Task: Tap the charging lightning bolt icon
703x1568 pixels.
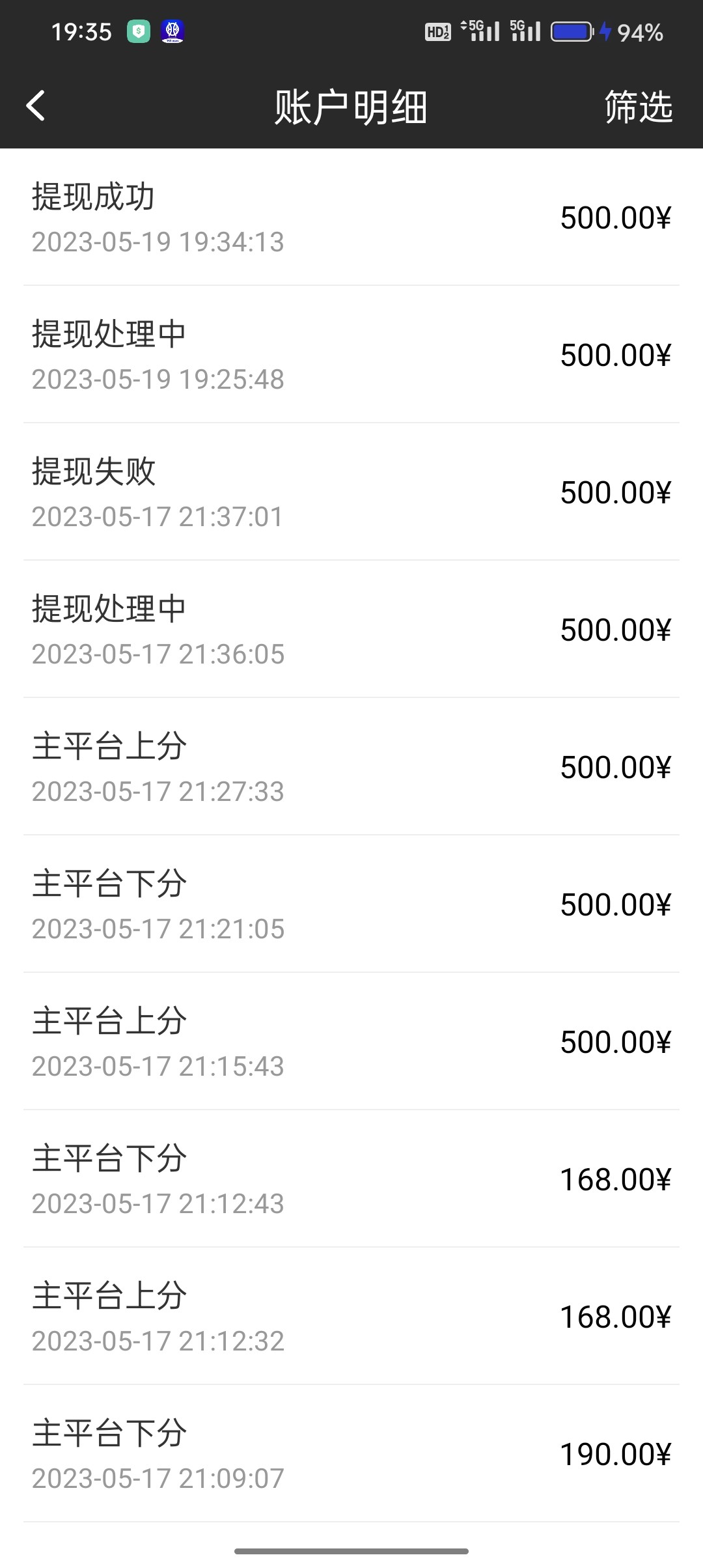Action: [606, 29]
